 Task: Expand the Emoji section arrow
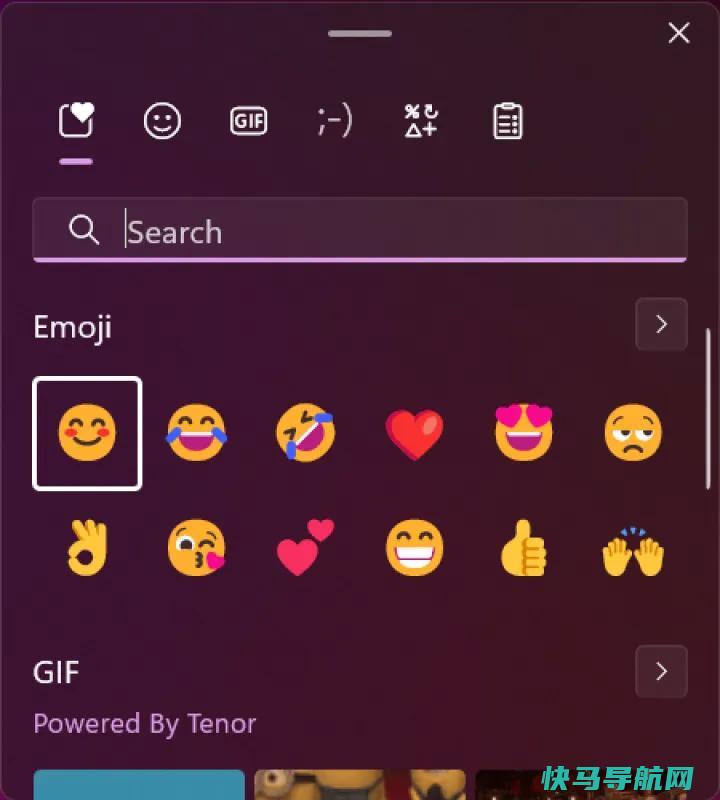tap(661, 324)
